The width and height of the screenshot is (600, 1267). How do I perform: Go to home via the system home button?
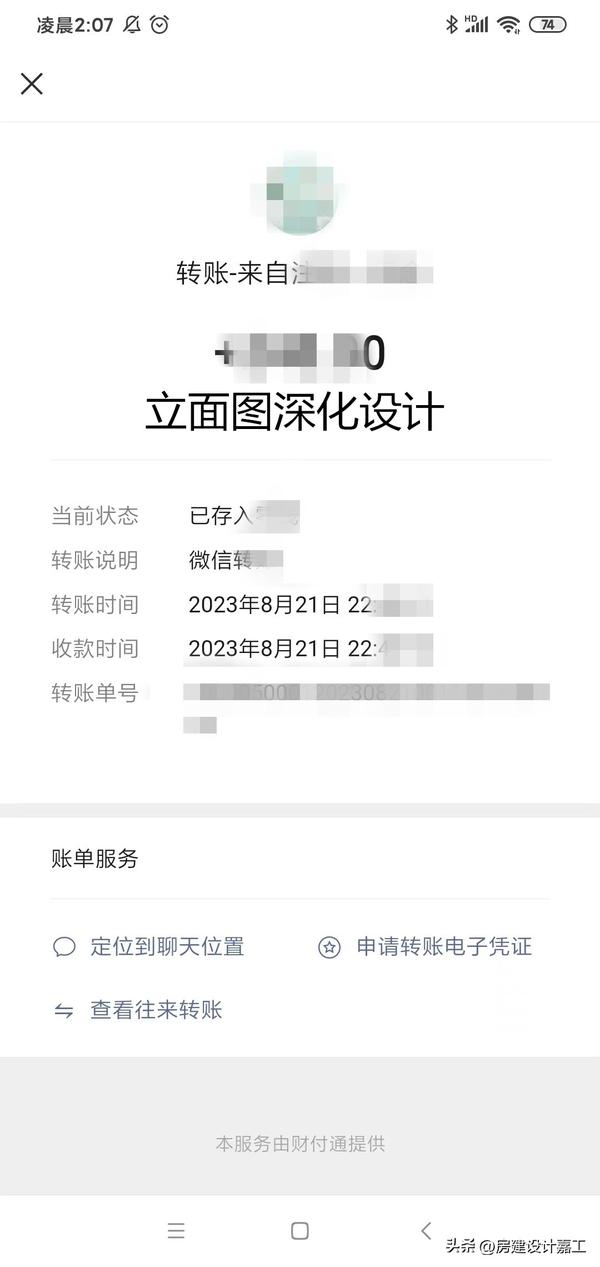tap(300, 1231)
